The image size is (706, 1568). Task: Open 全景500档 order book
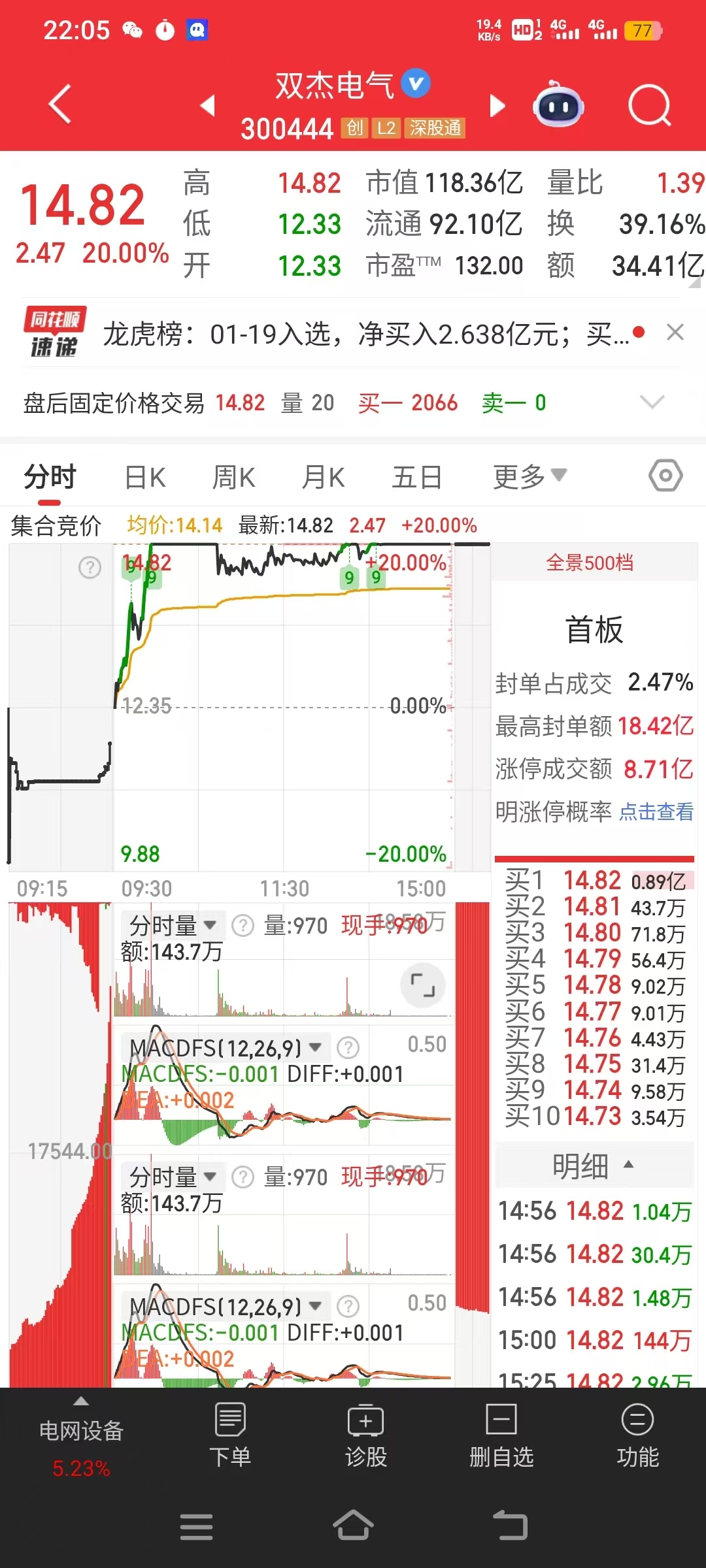tap(590, 563)
